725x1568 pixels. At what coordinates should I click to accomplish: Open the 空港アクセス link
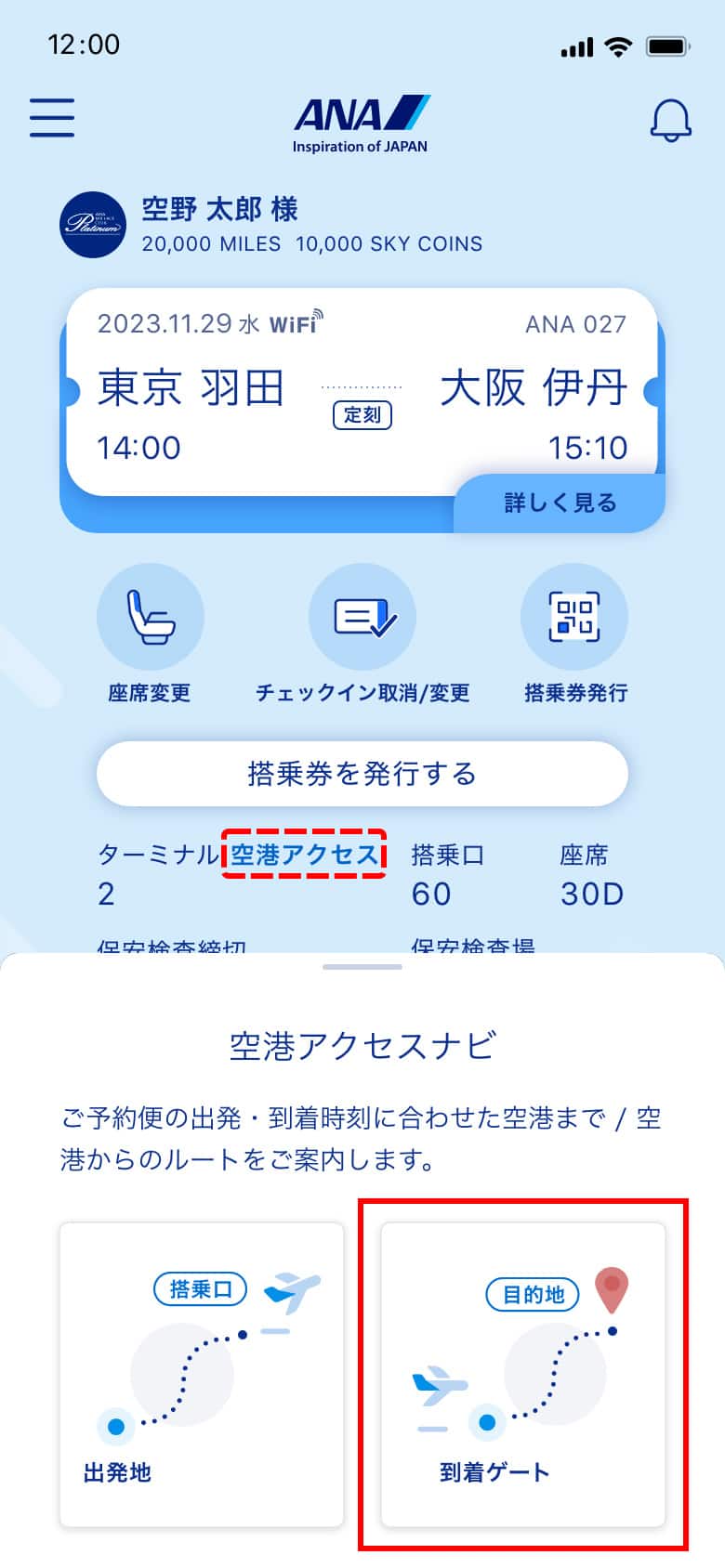click(304, 854)
